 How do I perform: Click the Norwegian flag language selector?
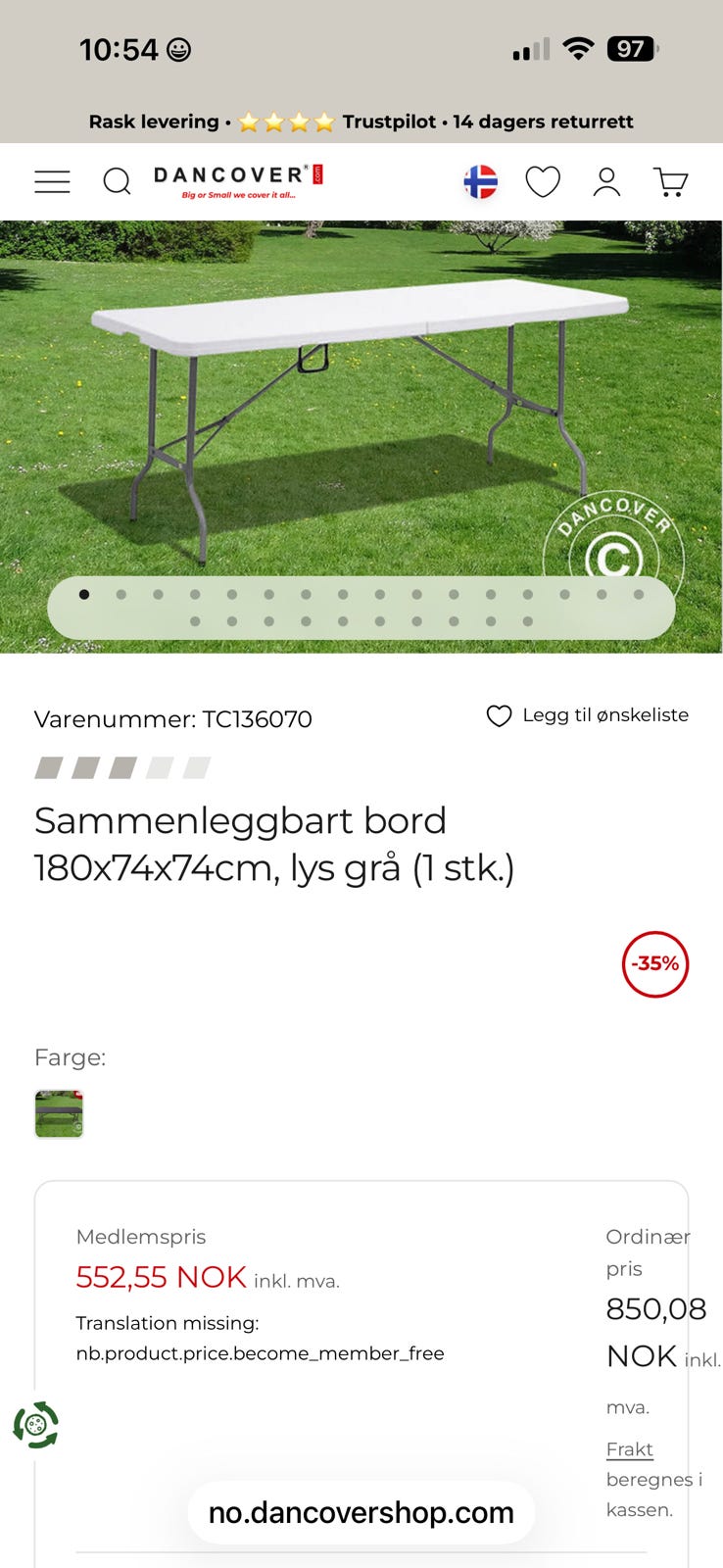pyautogui.click(x=480, y=181)
